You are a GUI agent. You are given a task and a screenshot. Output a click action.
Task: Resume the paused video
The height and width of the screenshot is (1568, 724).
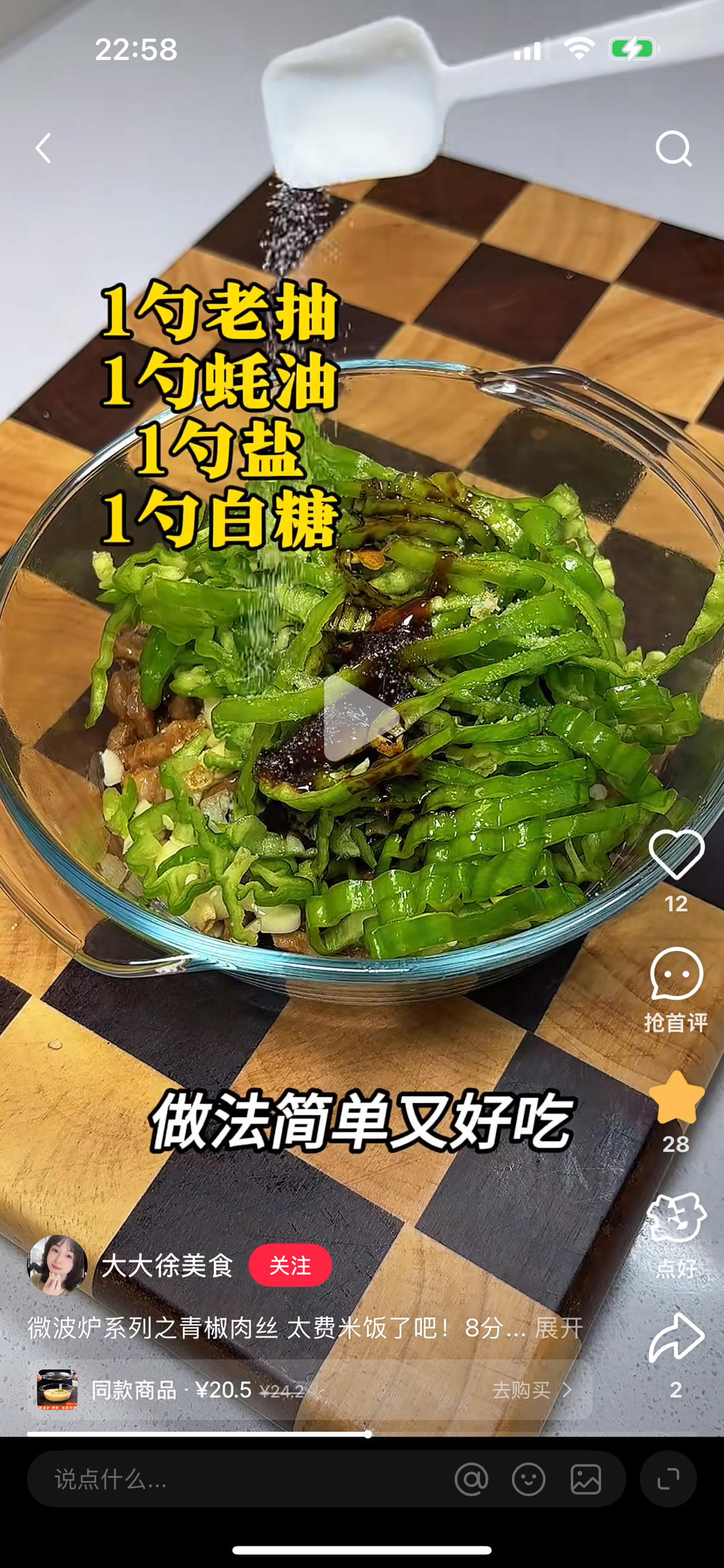tap(361, 718)
